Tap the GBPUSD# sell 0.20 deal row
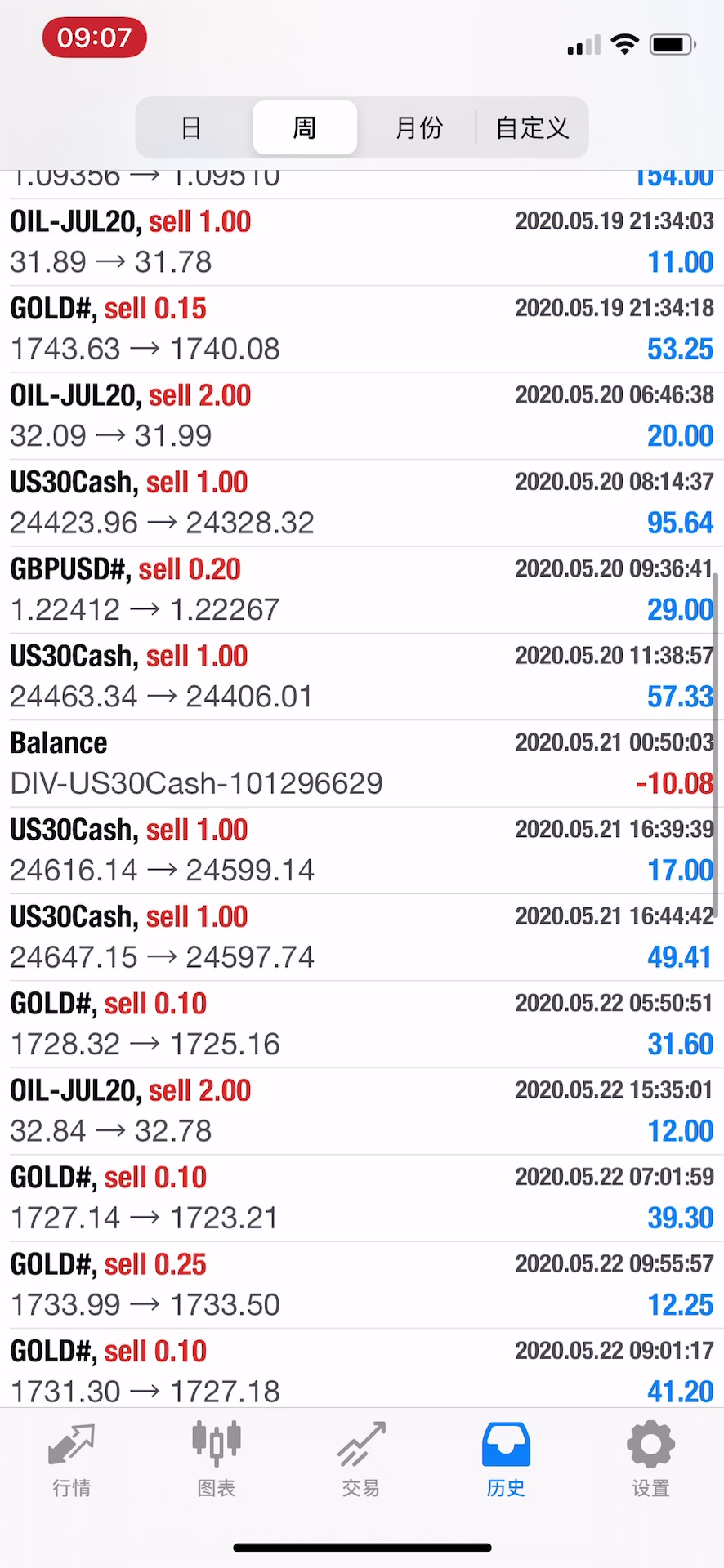Screen dimensions: 724x1568 pos(361,590)
